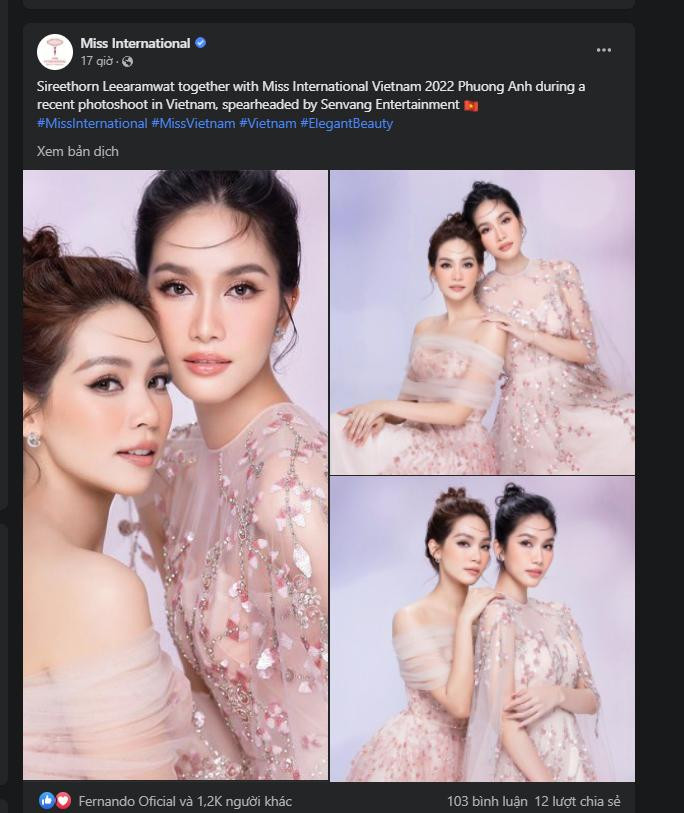Open the #MissVietnam hashtag
684x813 pixels.
coord(193,123)
